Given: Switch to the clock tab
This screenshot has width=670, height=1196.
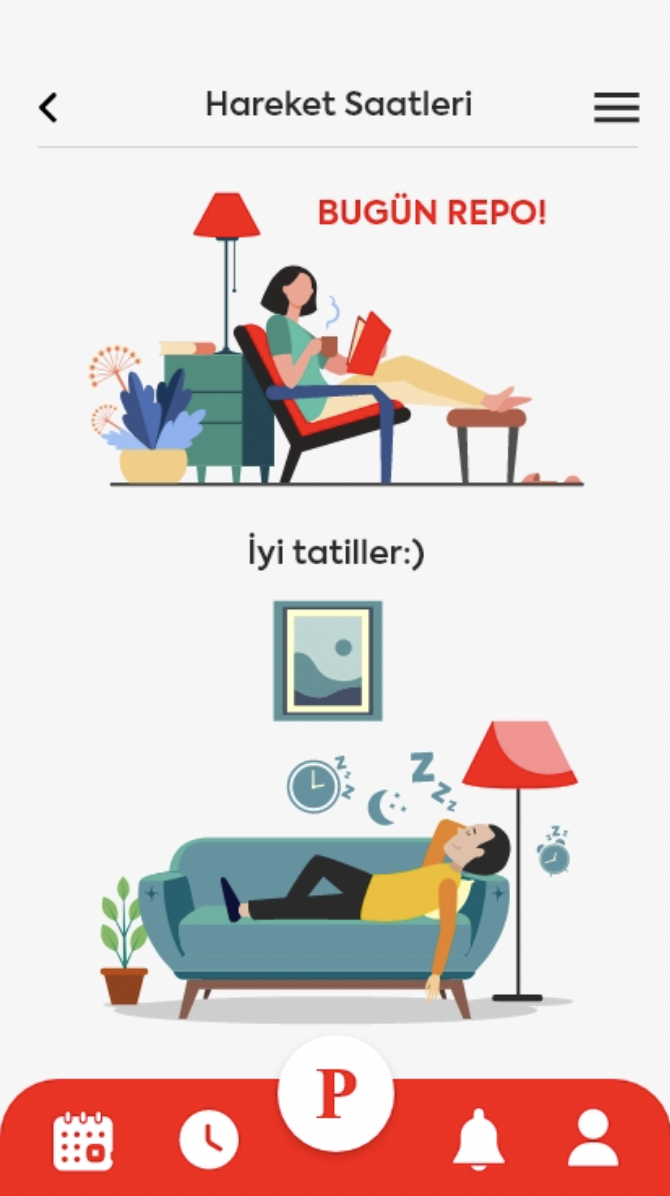Looking at the screenshot, I should pos(209,1140).
